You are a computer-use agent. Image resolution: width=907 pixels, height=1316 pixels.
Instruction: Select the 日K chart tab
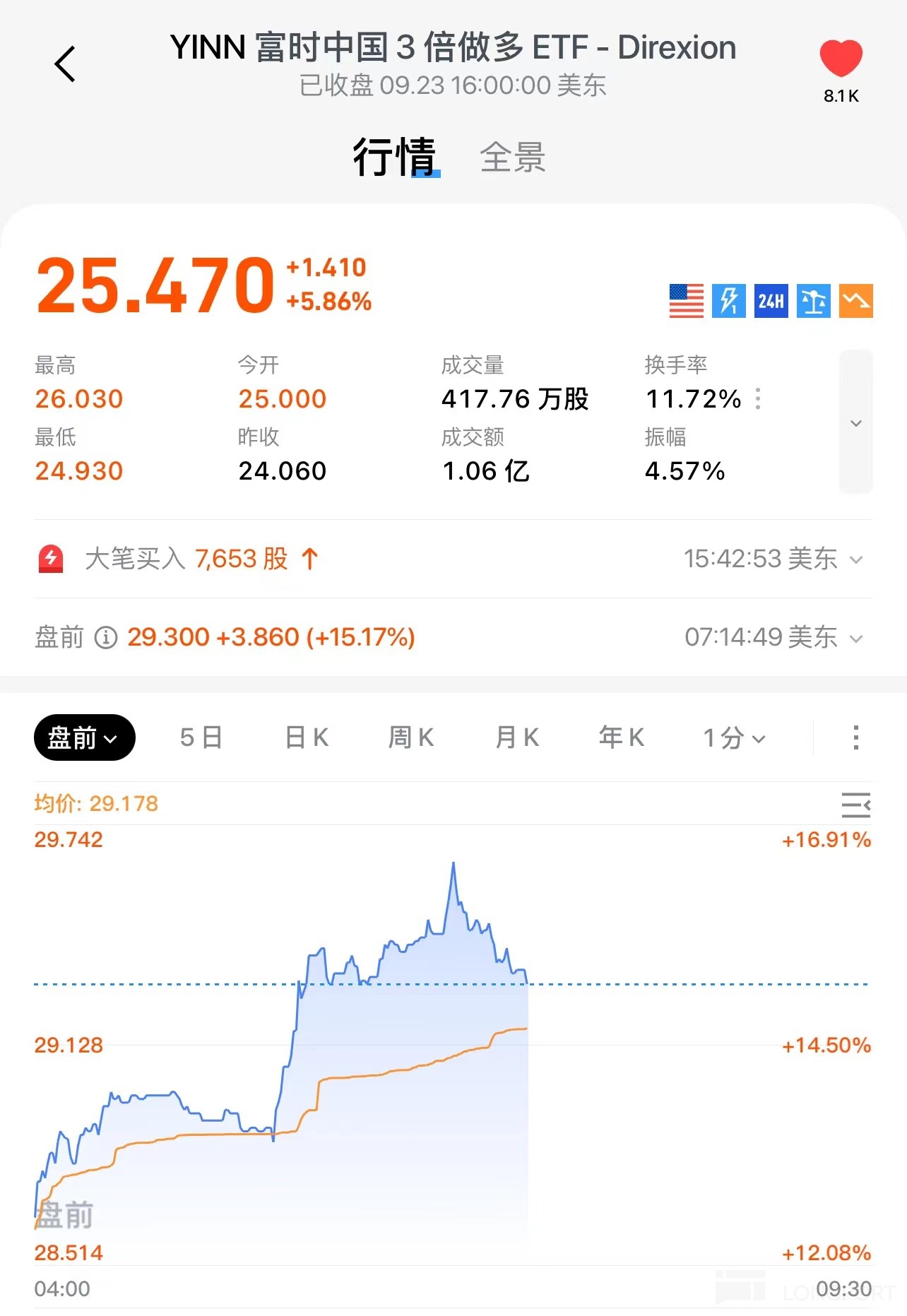coord(307,737)
